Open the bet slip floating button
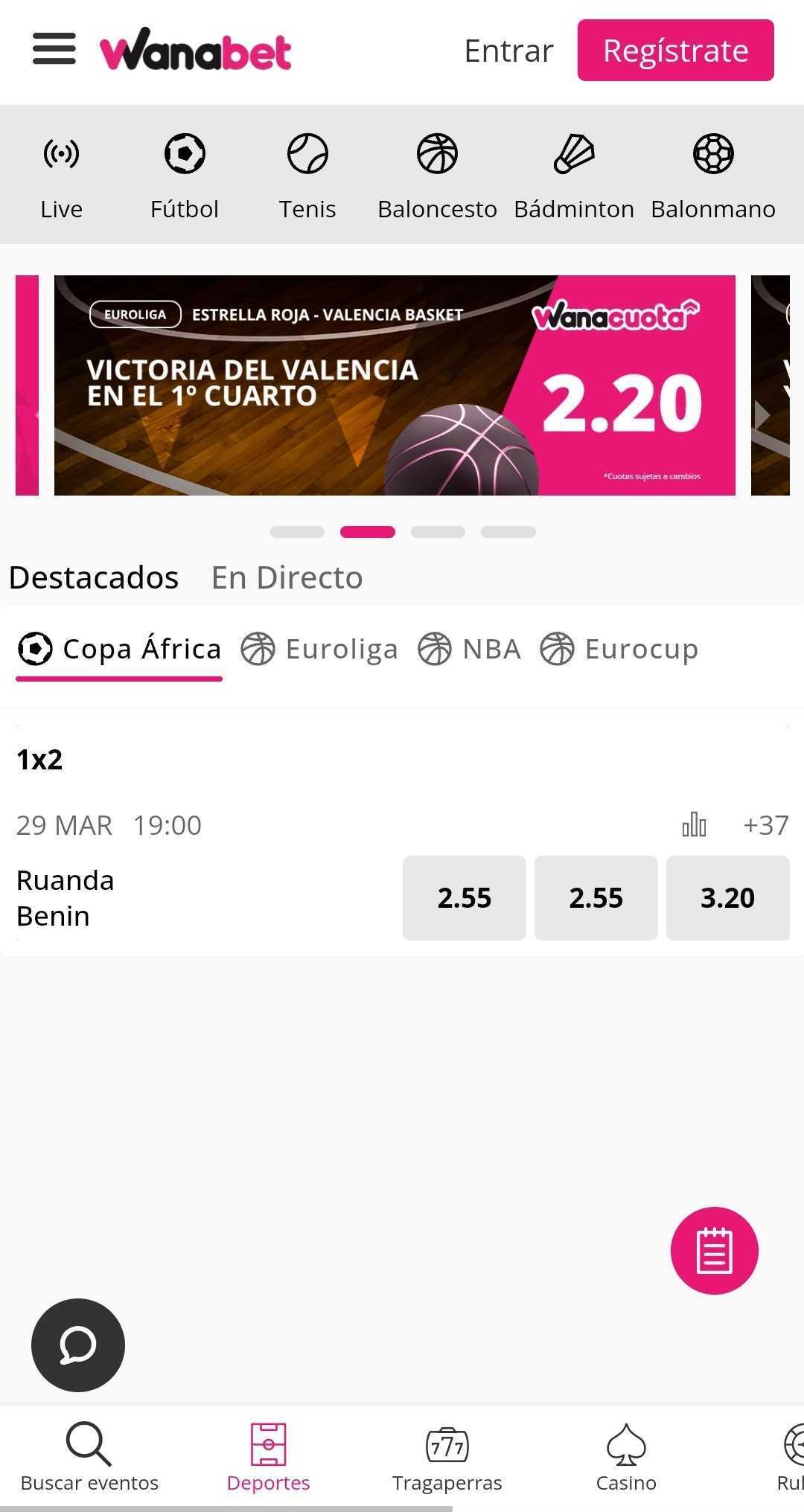This screenshot has width=804, height=1512. coord(714,1251)
